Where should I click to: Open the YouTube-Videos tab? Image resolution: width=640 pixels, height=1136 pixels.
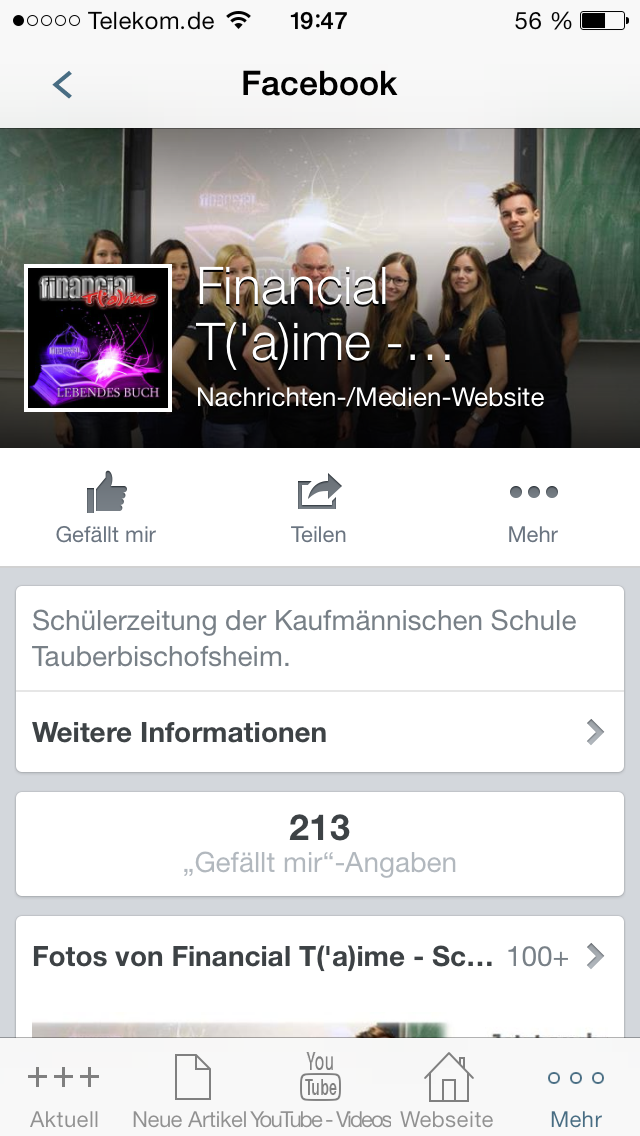[321, 1092]
